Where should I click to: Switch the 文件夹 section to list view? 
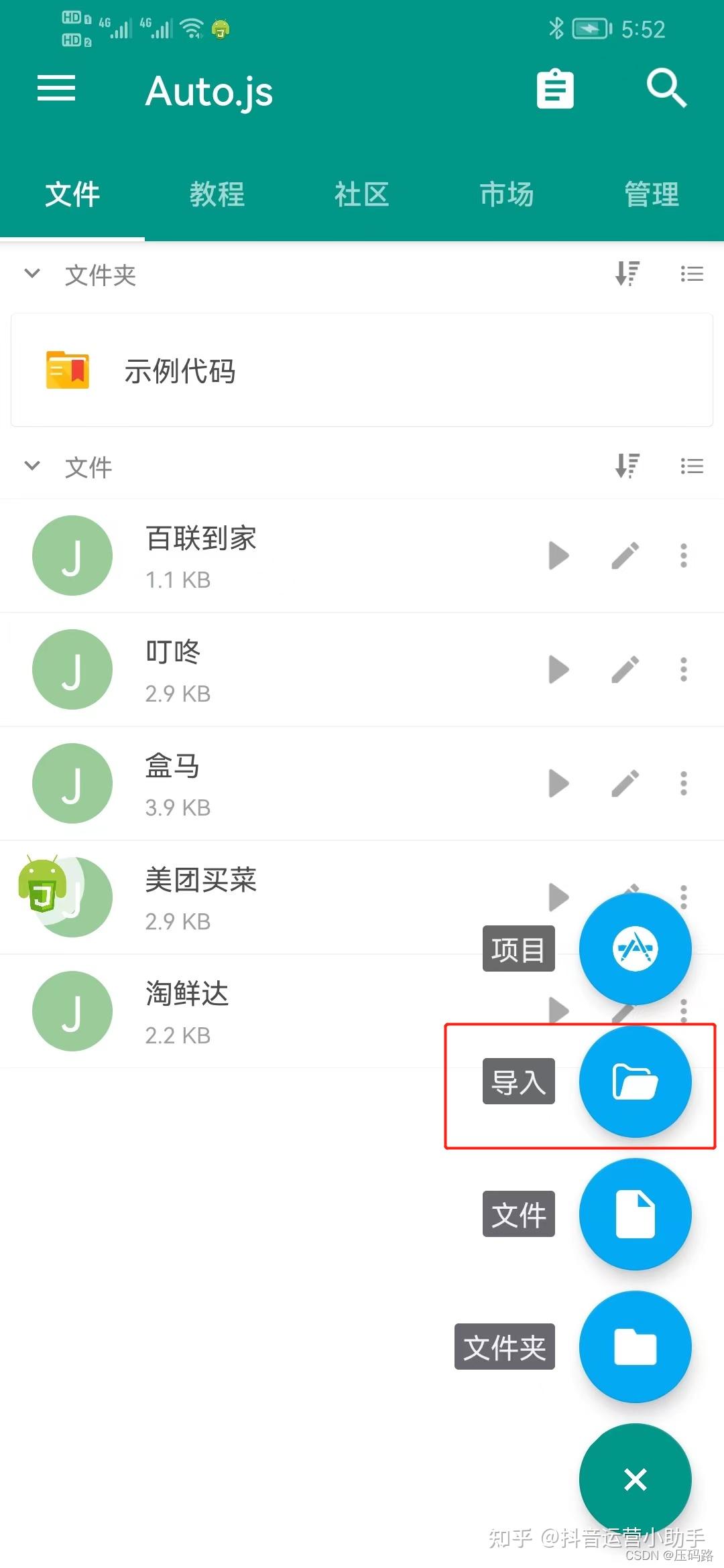(692, 273)
